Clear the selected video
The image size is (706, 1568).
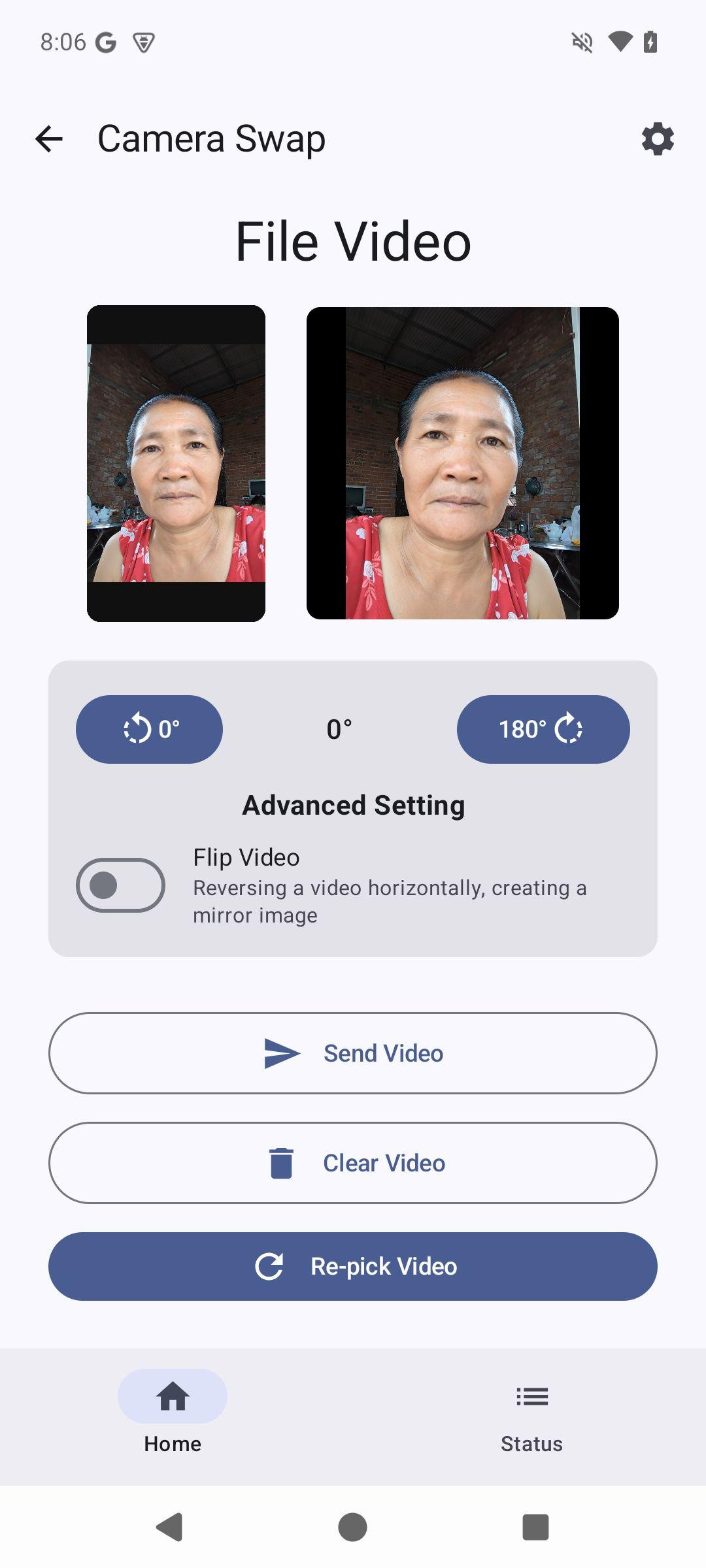[x=353, y=1163]
